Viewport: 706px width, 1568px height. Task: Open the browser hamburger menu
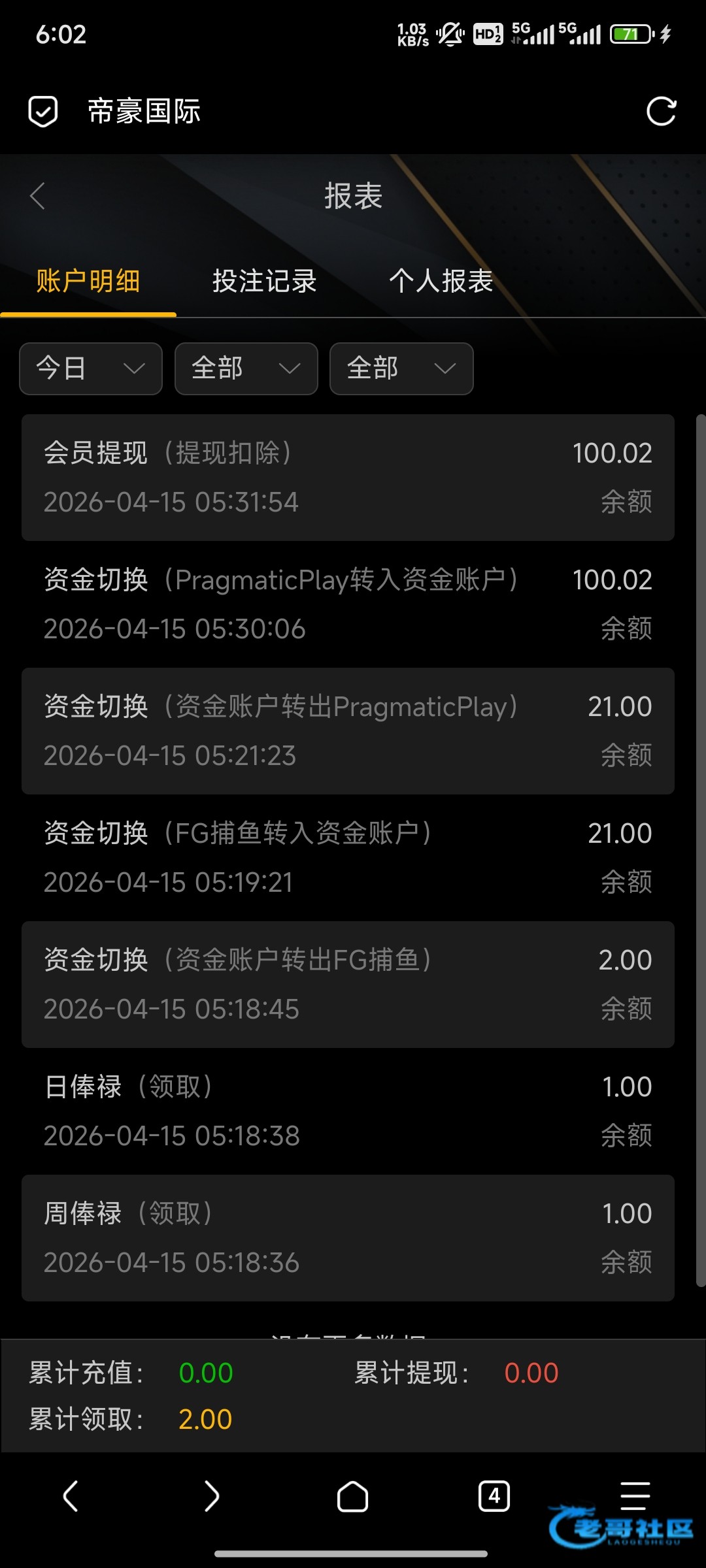pyautogui.click(x=635, y=1496)
